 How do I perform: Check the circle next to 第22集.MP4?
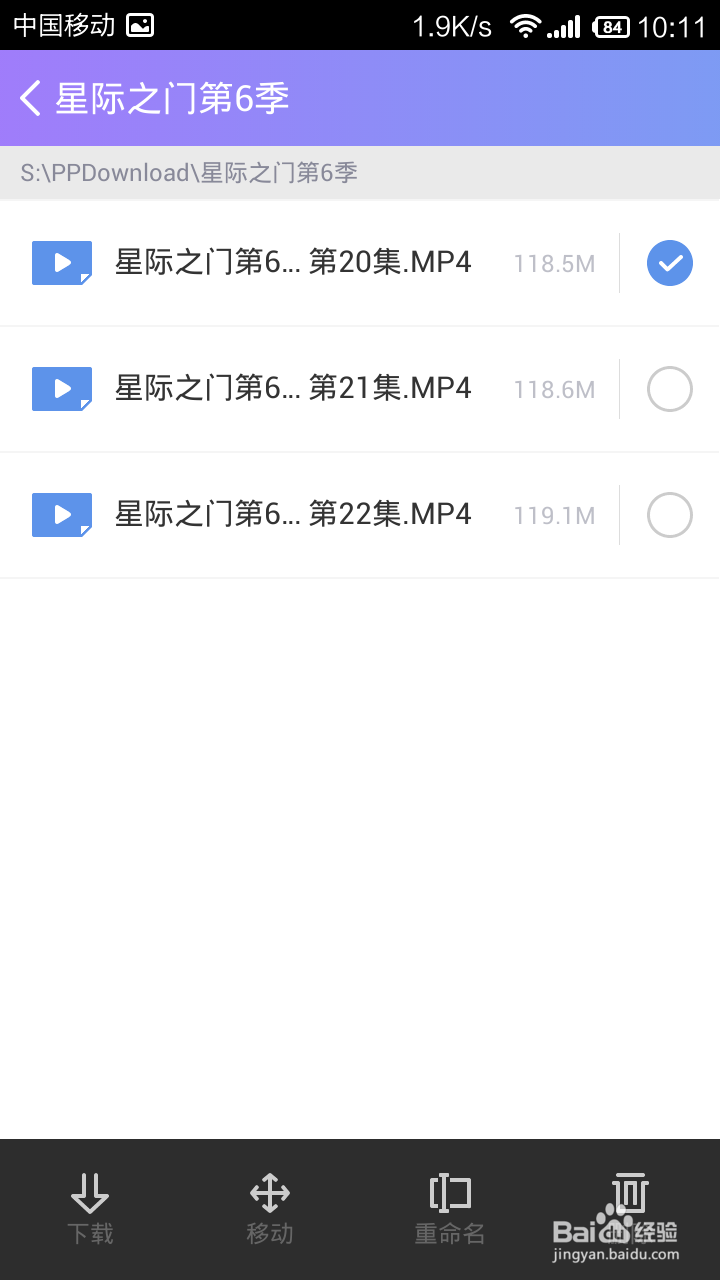pyautogui.click(x=669, y=514)
